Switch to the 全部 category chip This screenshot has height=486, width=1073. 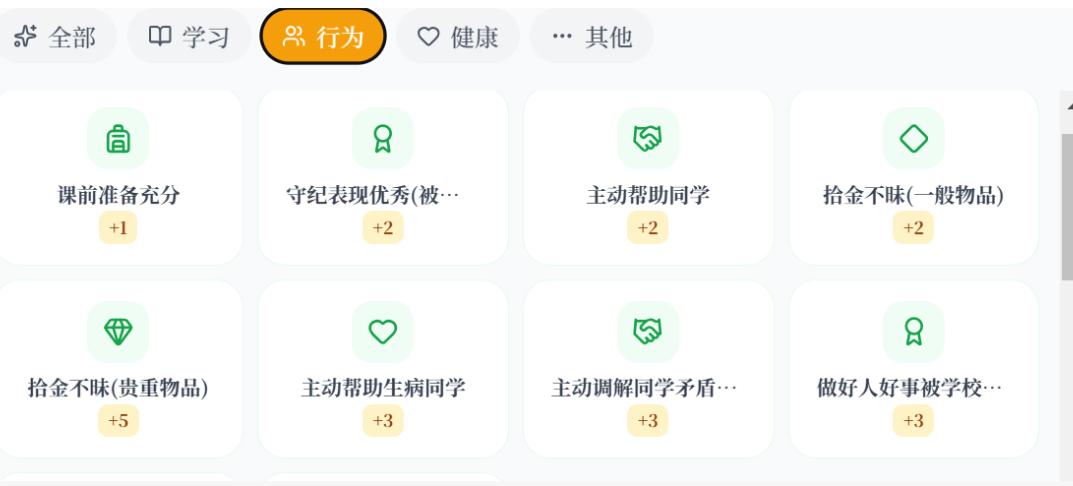pos(56,37)
